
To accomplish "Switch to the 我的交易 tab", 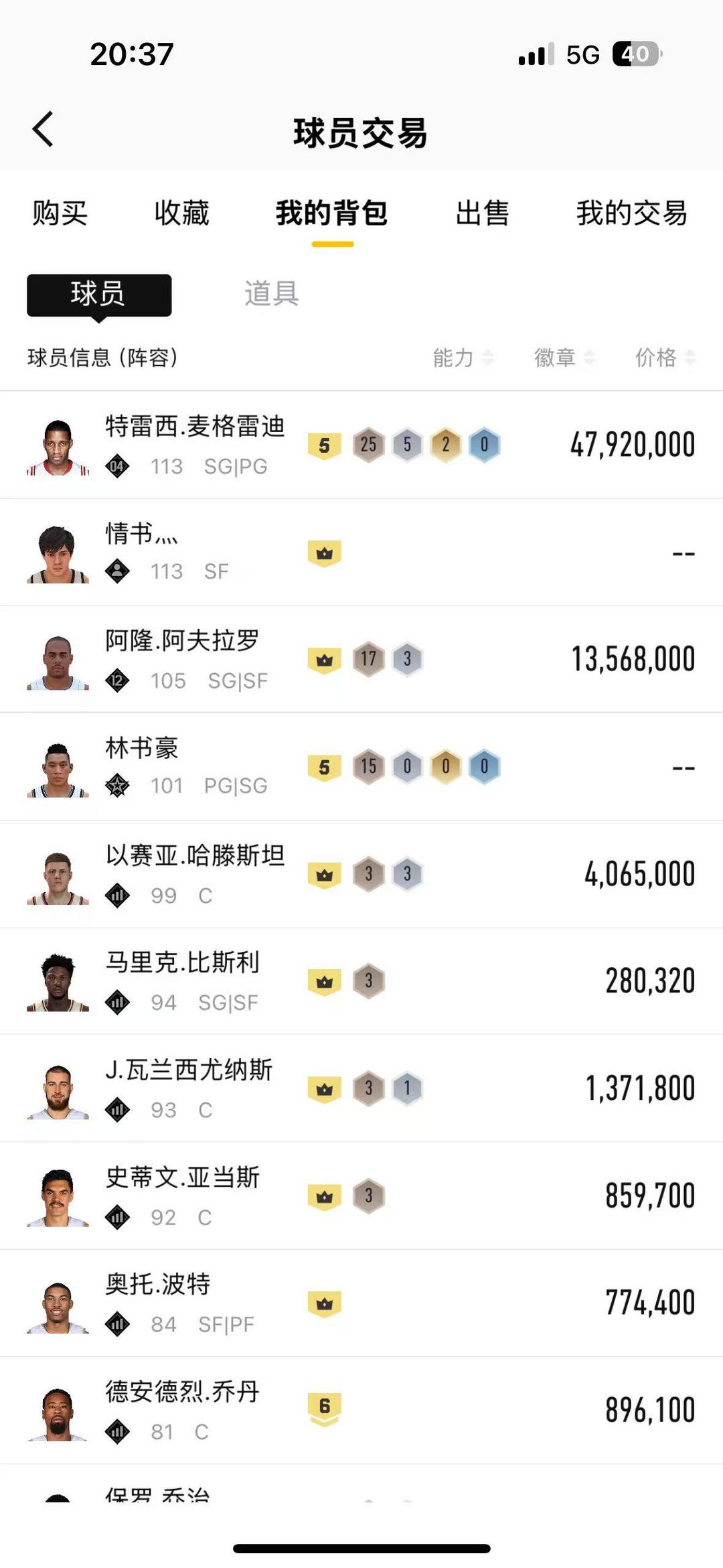I will tap(631, 214).
